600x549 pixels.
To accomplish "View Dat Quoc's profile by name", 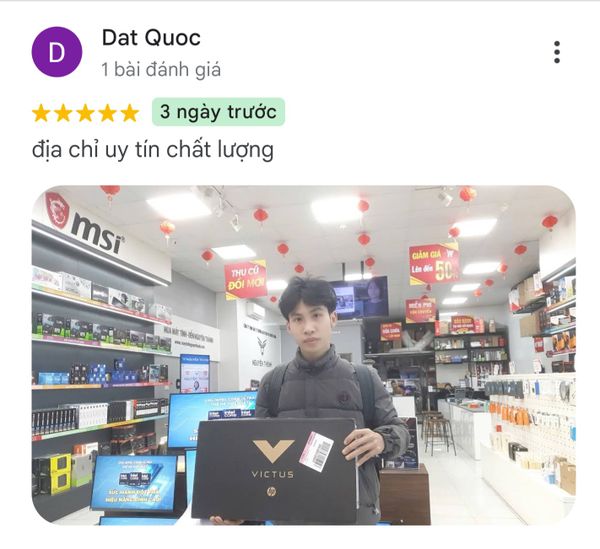I will tap(151, 38).
